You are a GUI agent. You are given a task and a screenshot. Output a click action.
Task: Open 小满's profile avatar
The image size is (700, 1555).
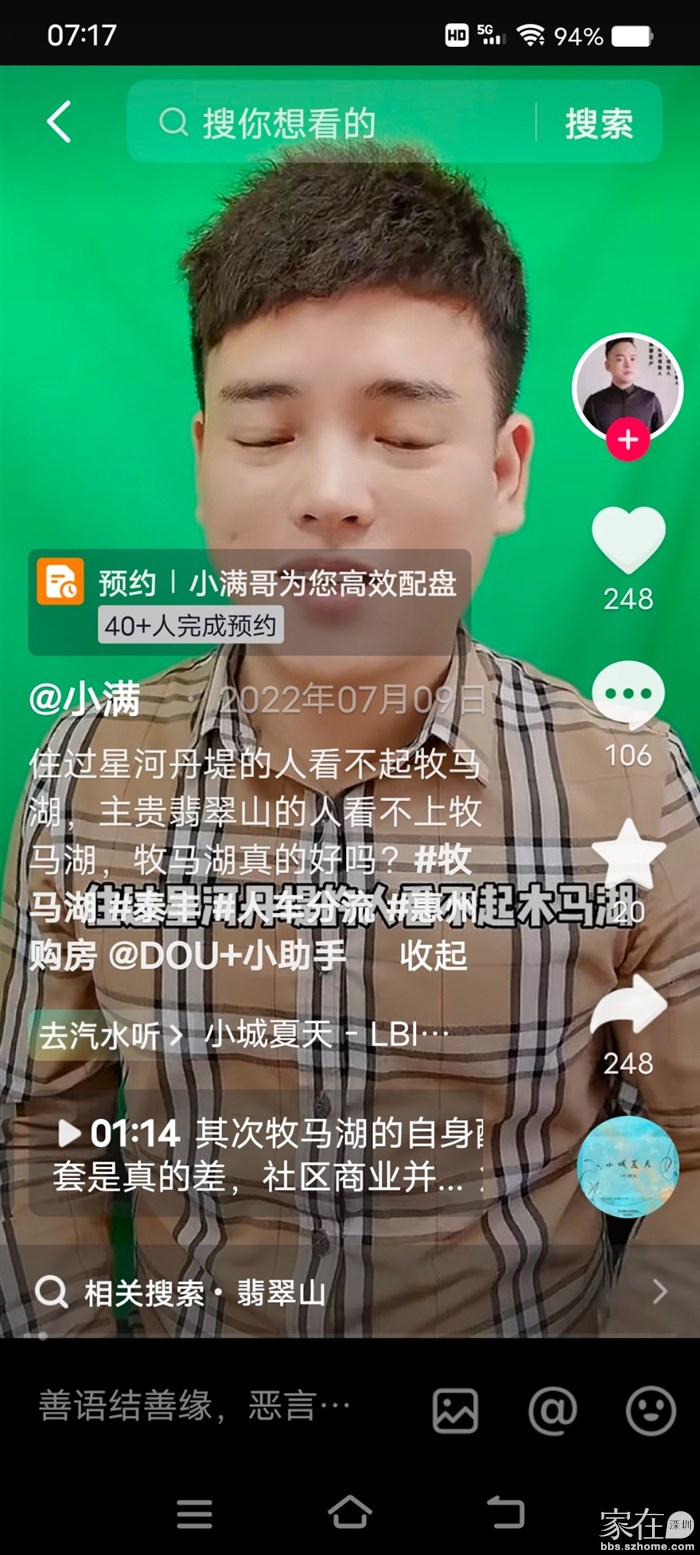pyautogui.click(x=627, y=385)
